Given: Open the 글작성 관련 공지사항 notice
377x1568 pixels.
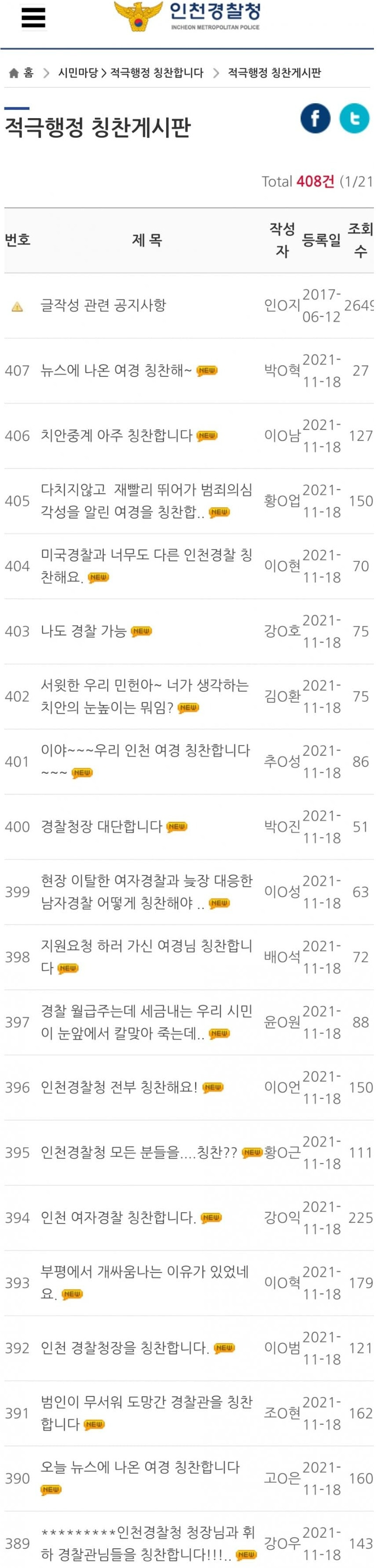Looking at the screenshot, I should point(103,305).
